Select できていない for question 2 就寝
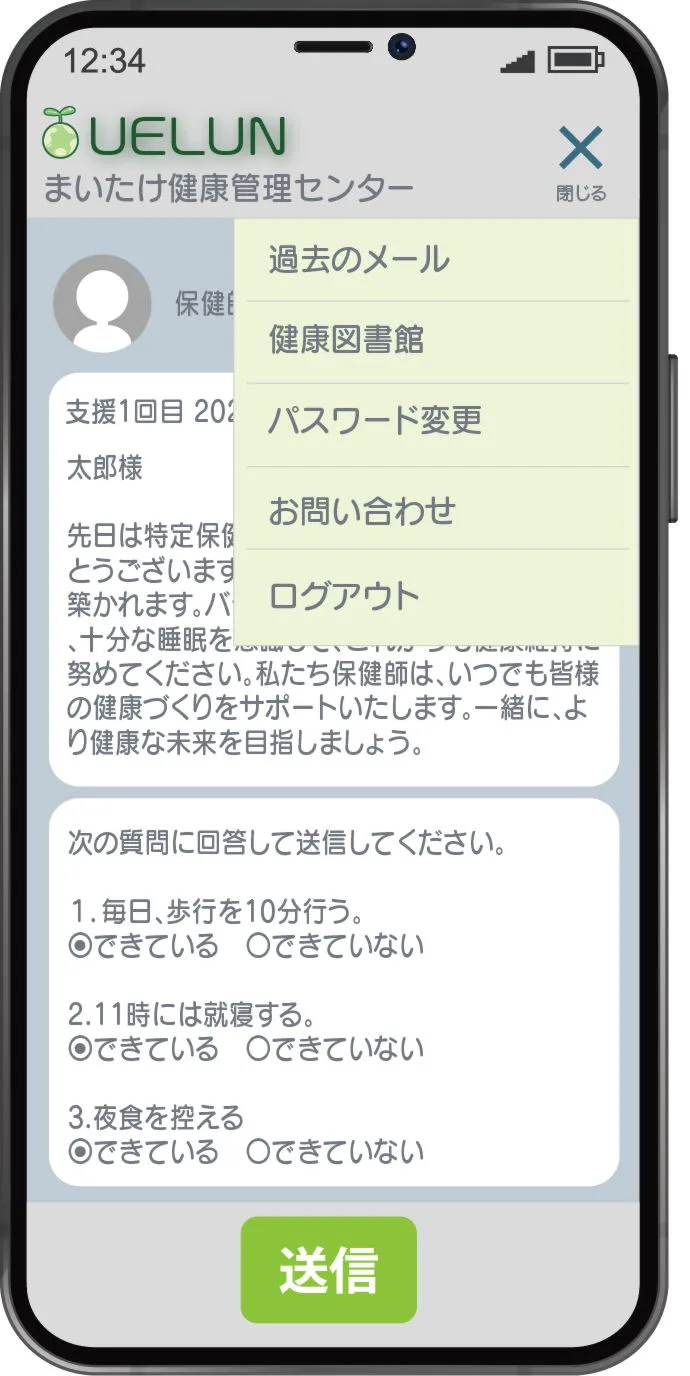 tap(260, 1049)
